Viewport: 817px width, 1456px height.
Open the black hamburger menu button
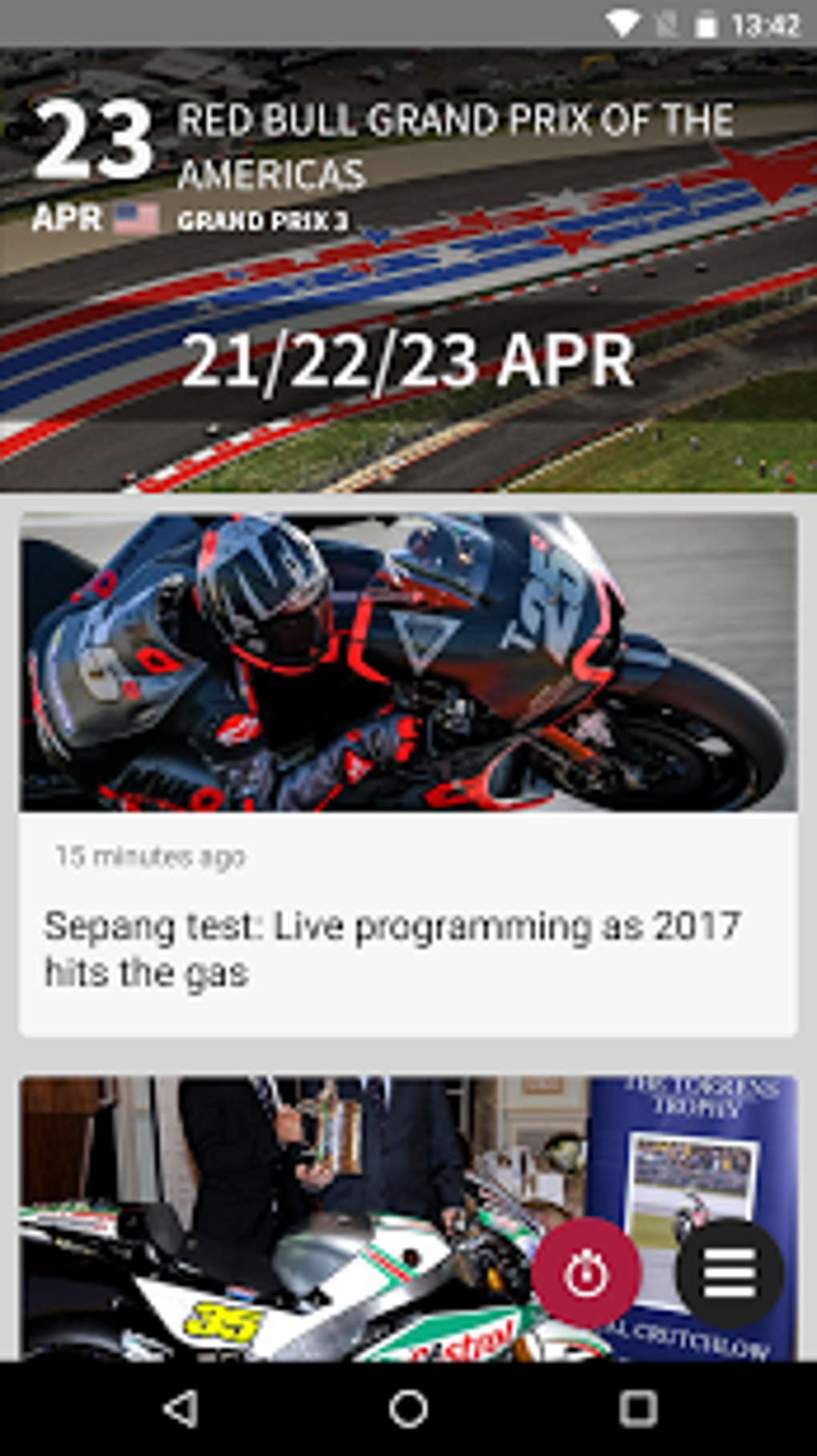point(730,1272)
